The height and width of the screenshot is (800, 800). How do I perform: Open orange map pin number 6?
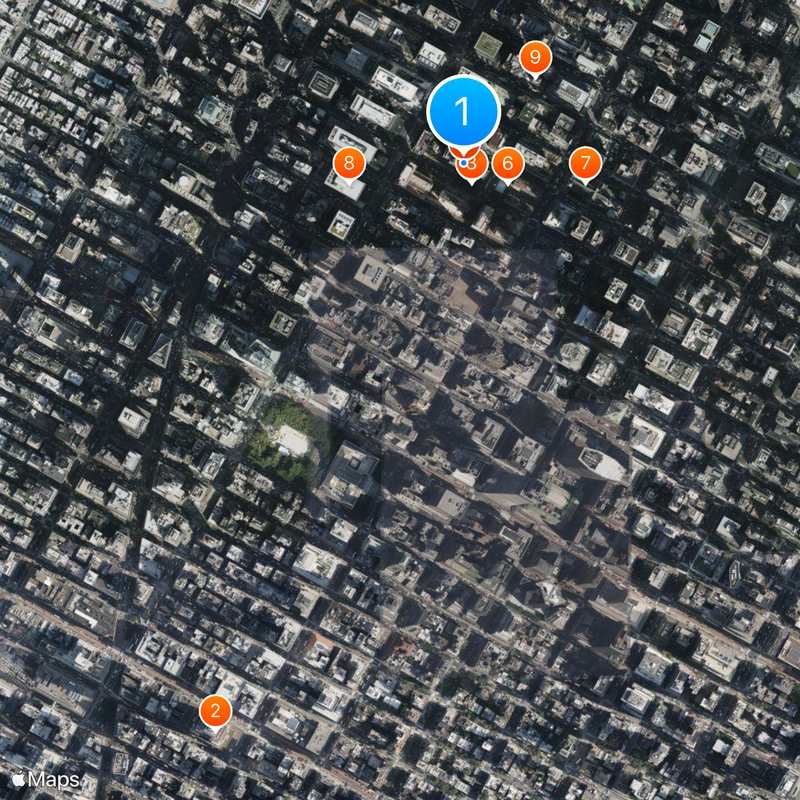[x=508, y=162]
